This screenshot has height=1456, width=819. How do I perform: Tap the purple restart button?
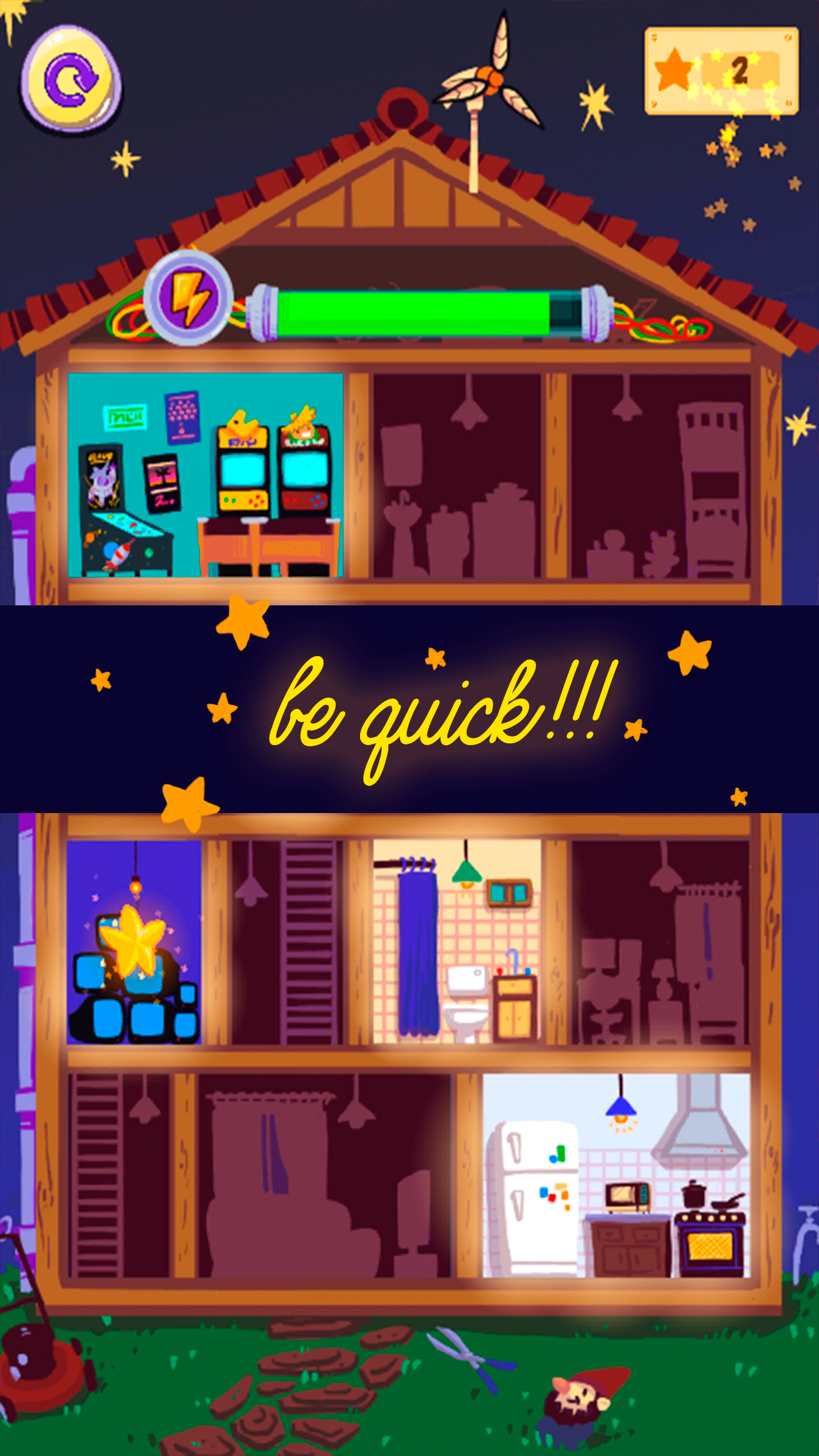(x=71, y=79)
